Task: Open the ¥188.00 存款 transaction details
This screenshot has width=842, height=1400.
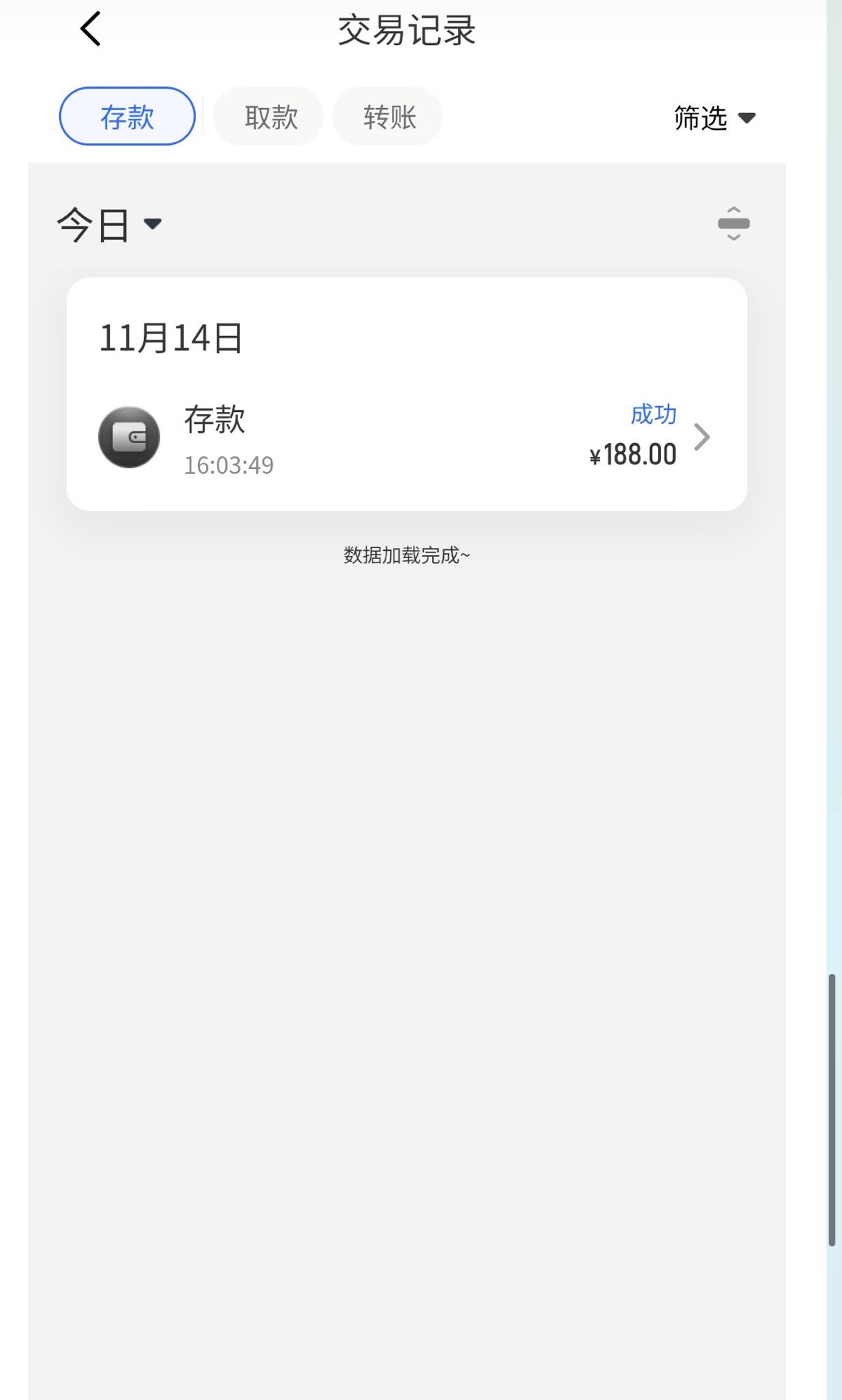Action: tap(406, 437)
